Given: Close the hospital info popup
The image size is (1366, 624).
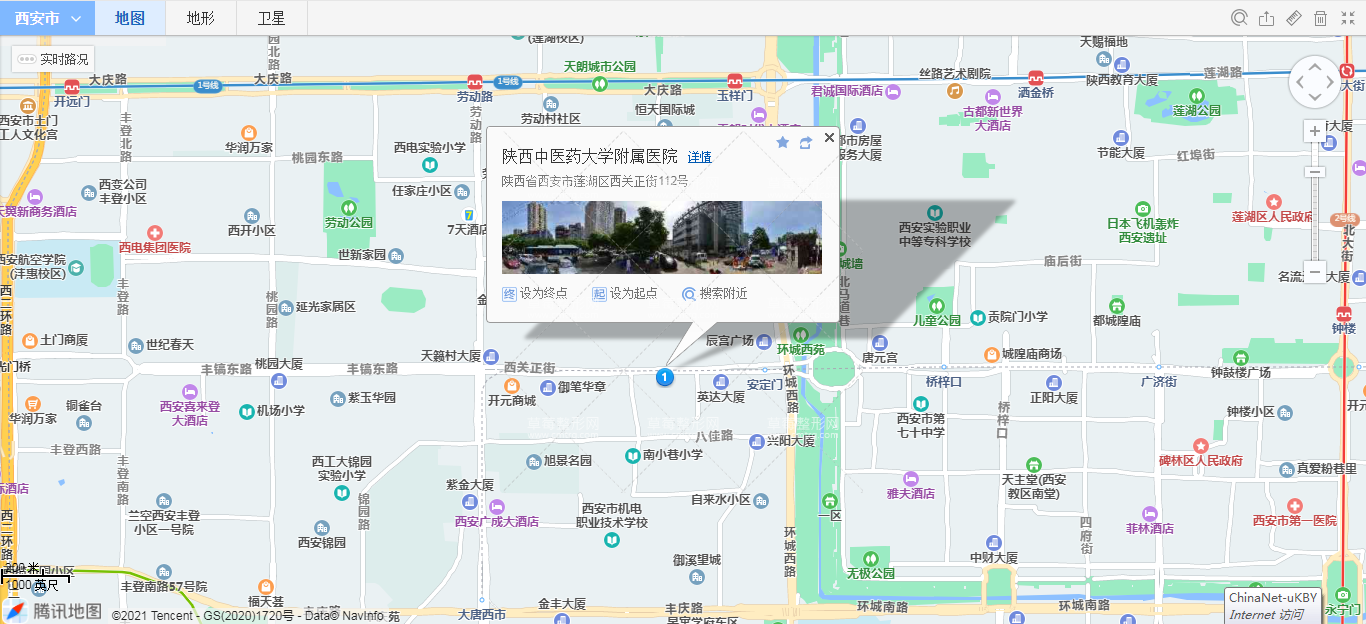Looking at the screenshot, I should click(829, 138).
